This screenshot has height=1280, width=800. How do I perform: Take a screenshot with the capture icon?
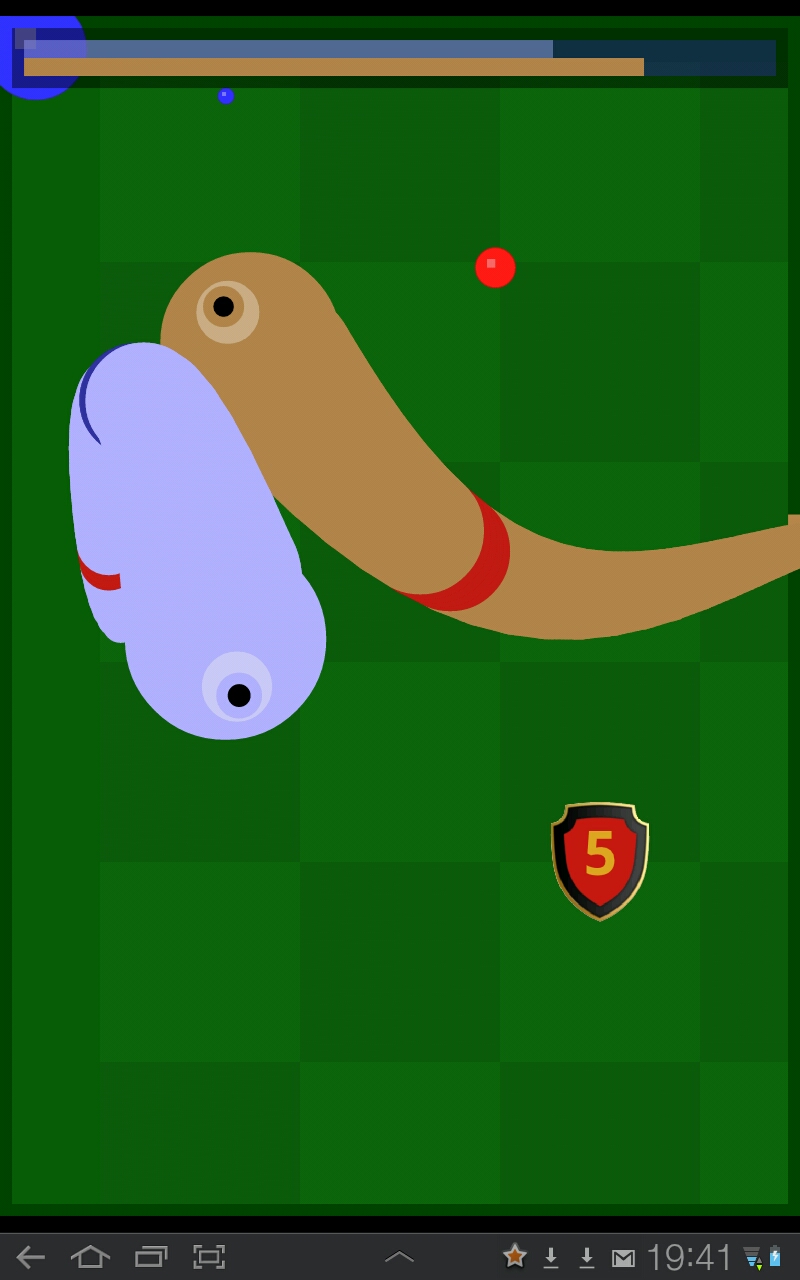pos(209,1257)
